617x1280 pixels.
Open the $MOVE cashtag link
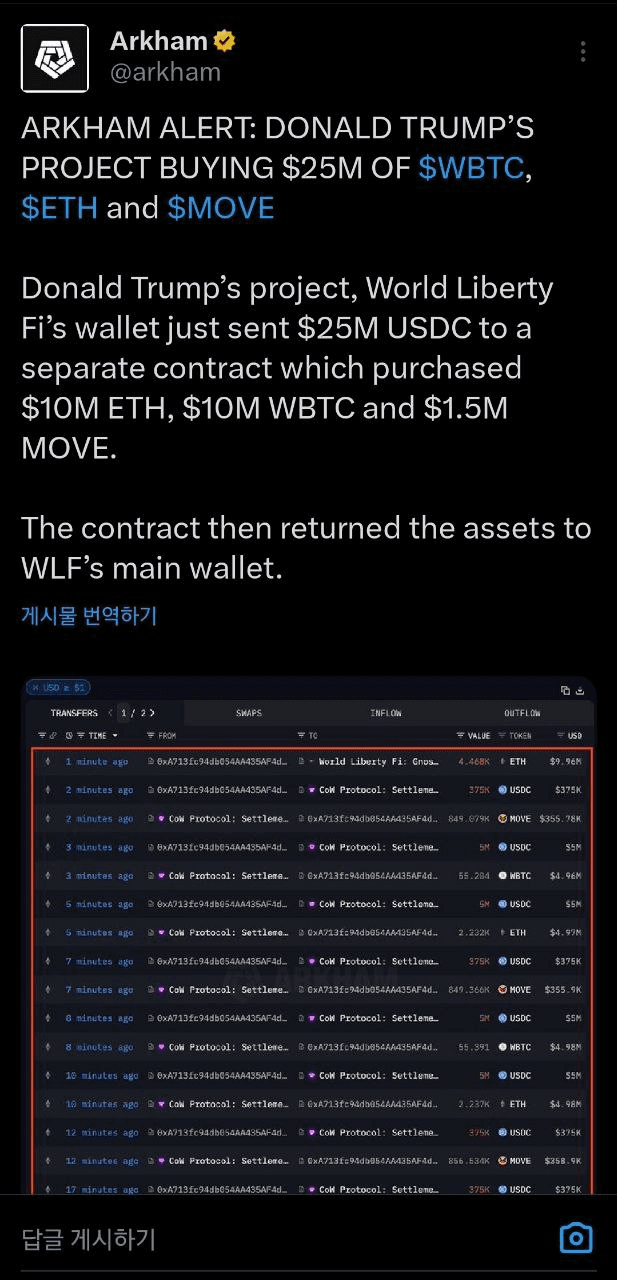coord(220,208)
